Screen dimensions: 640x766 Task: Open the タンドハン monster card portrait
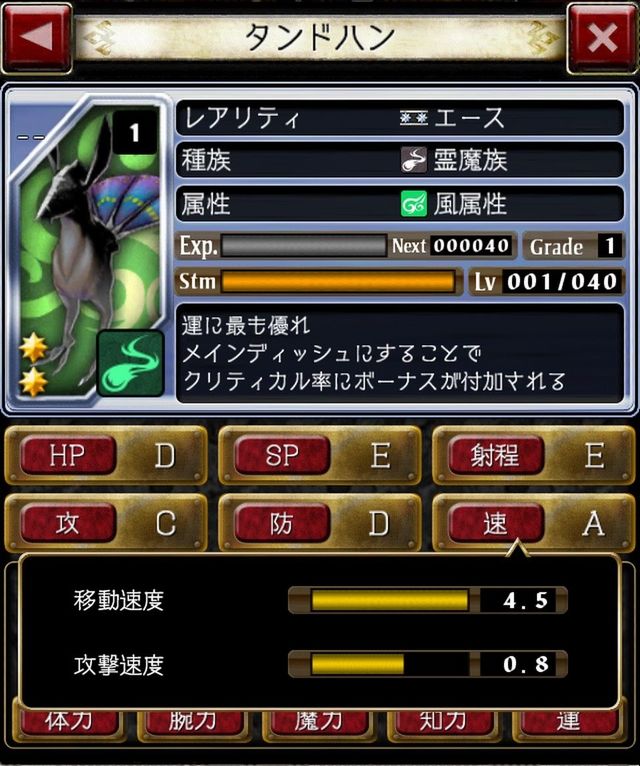pyautogui.click(x=88, y=250)
